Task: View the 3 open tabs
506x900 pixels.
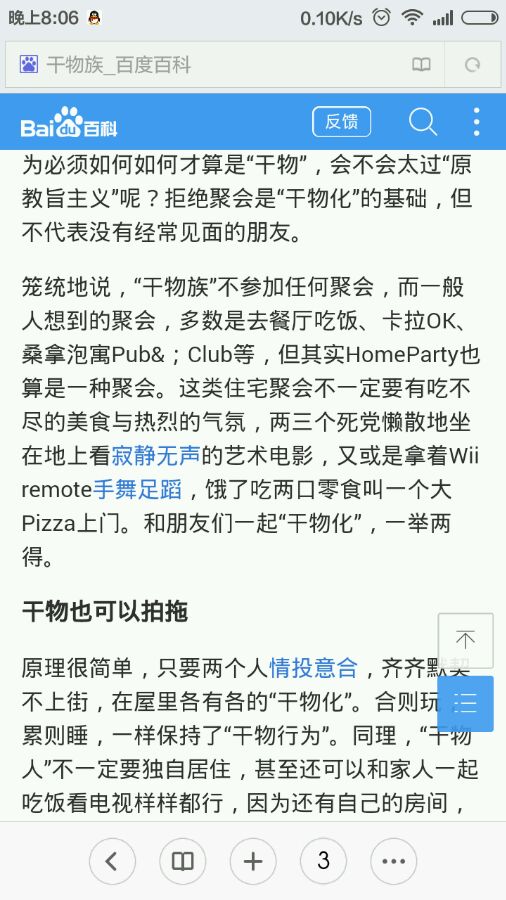Action: click(x=324, y=861)
